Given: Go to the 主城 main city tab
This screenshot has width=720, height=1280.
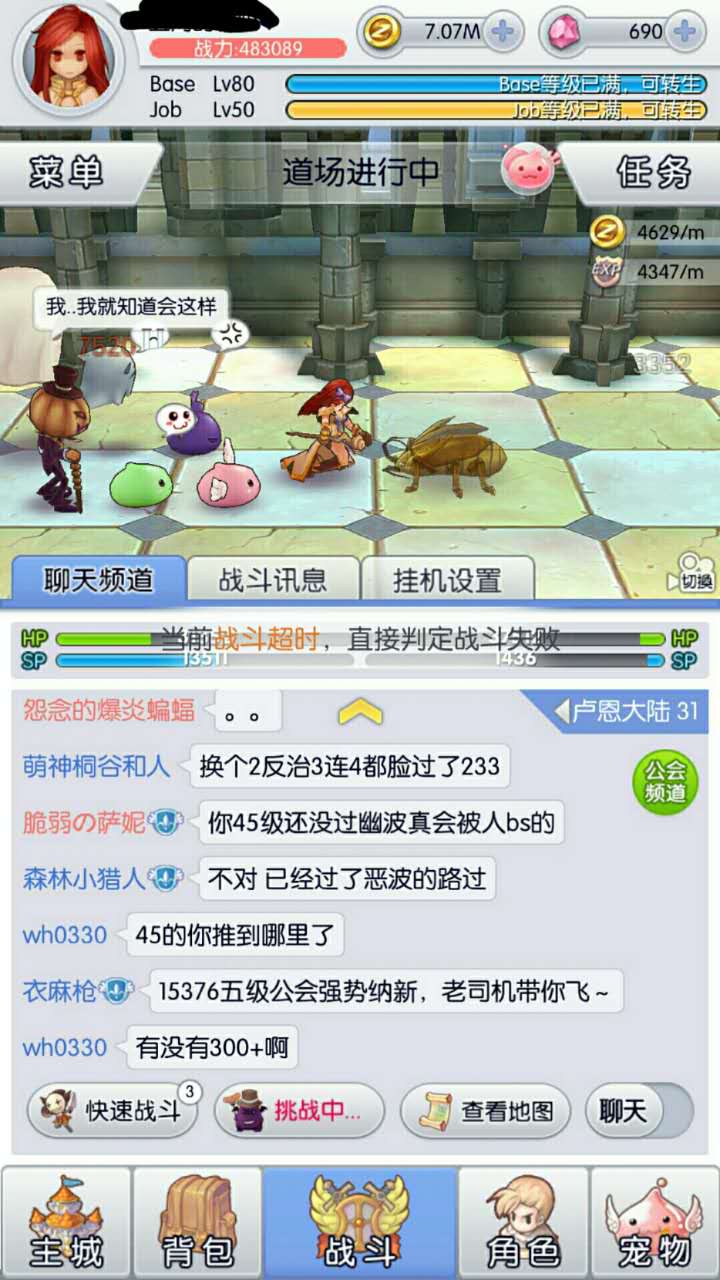Looking at the screenshot, I should (66, 1223).
